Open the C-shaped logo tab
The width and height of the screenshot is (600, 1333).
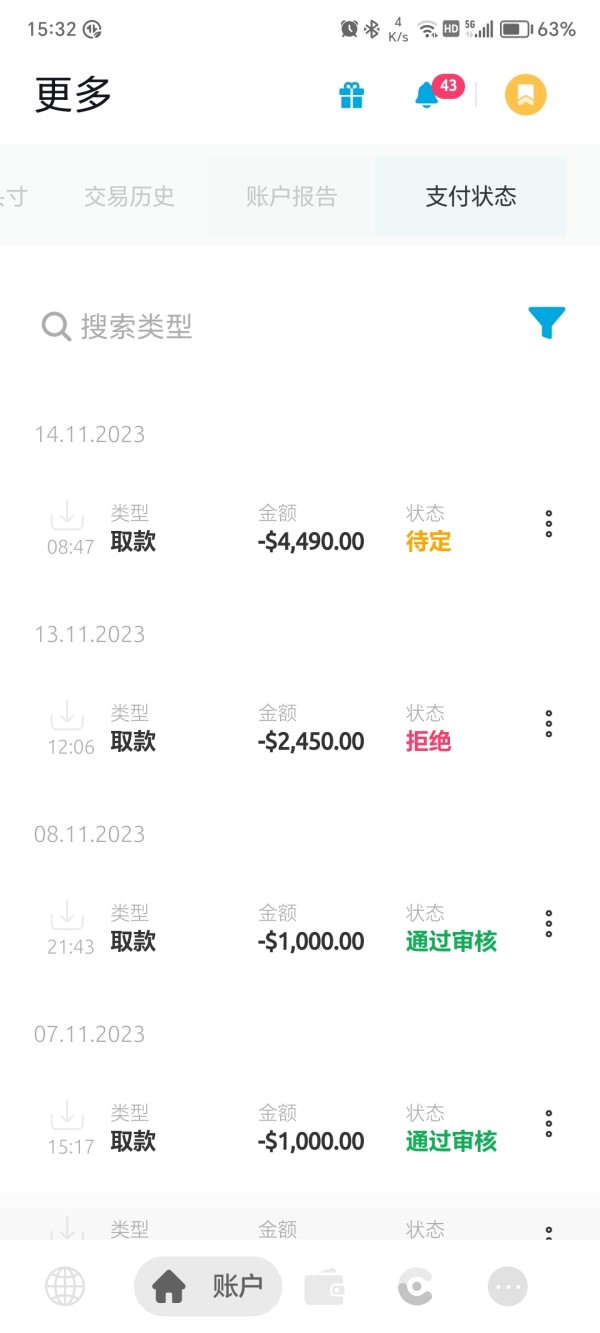click(415, 1286)
